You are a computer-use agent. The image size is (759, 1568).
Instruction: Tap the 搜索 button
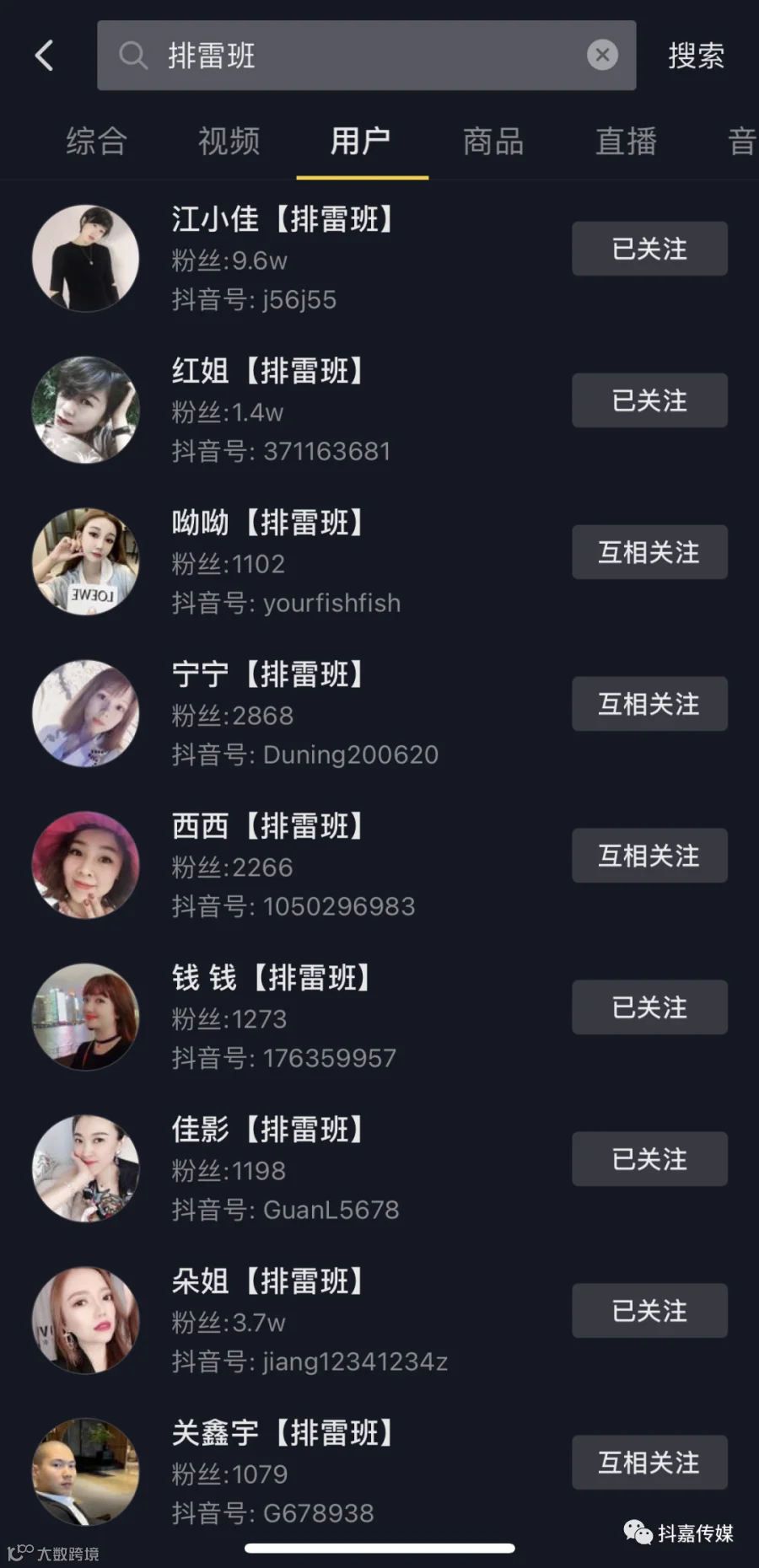coord(696,56)
